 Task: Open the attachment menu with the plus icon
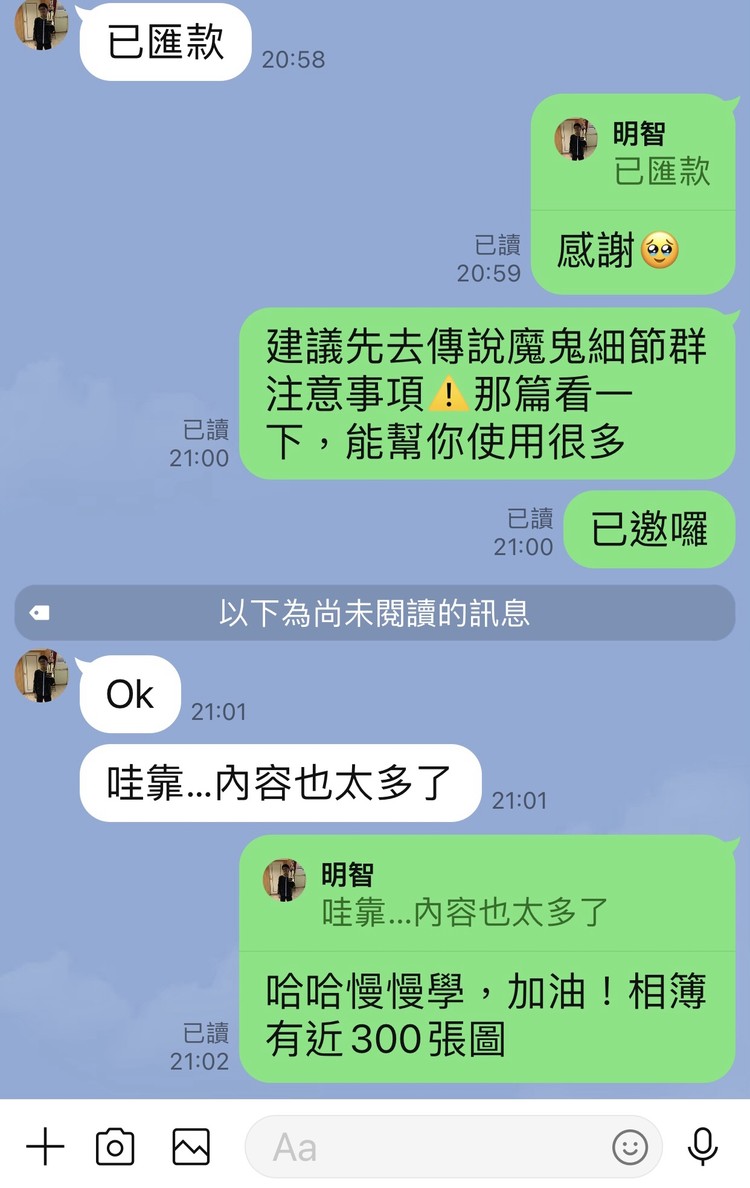click(x=44, y=1148)
